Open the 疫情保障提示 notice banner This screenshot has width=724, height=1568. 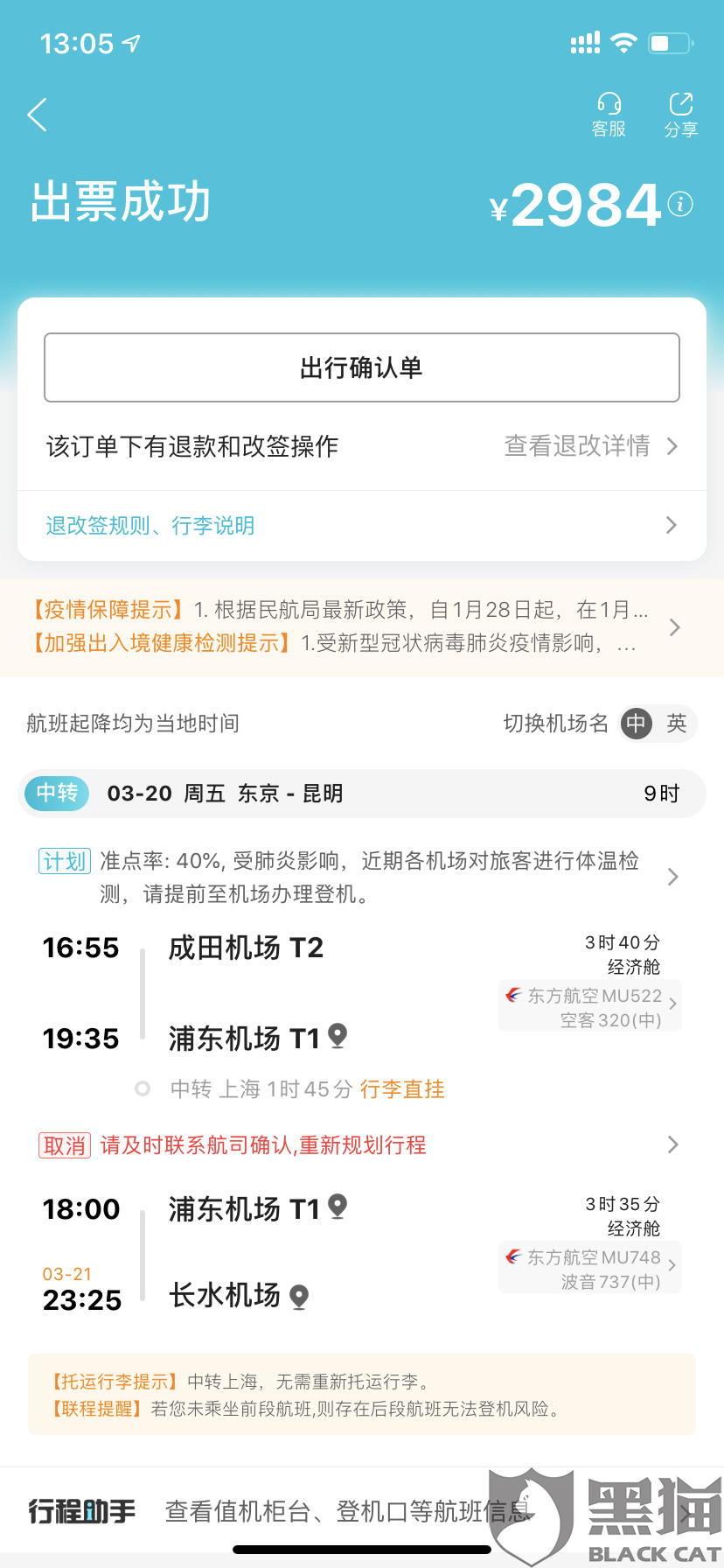[362, 626]
